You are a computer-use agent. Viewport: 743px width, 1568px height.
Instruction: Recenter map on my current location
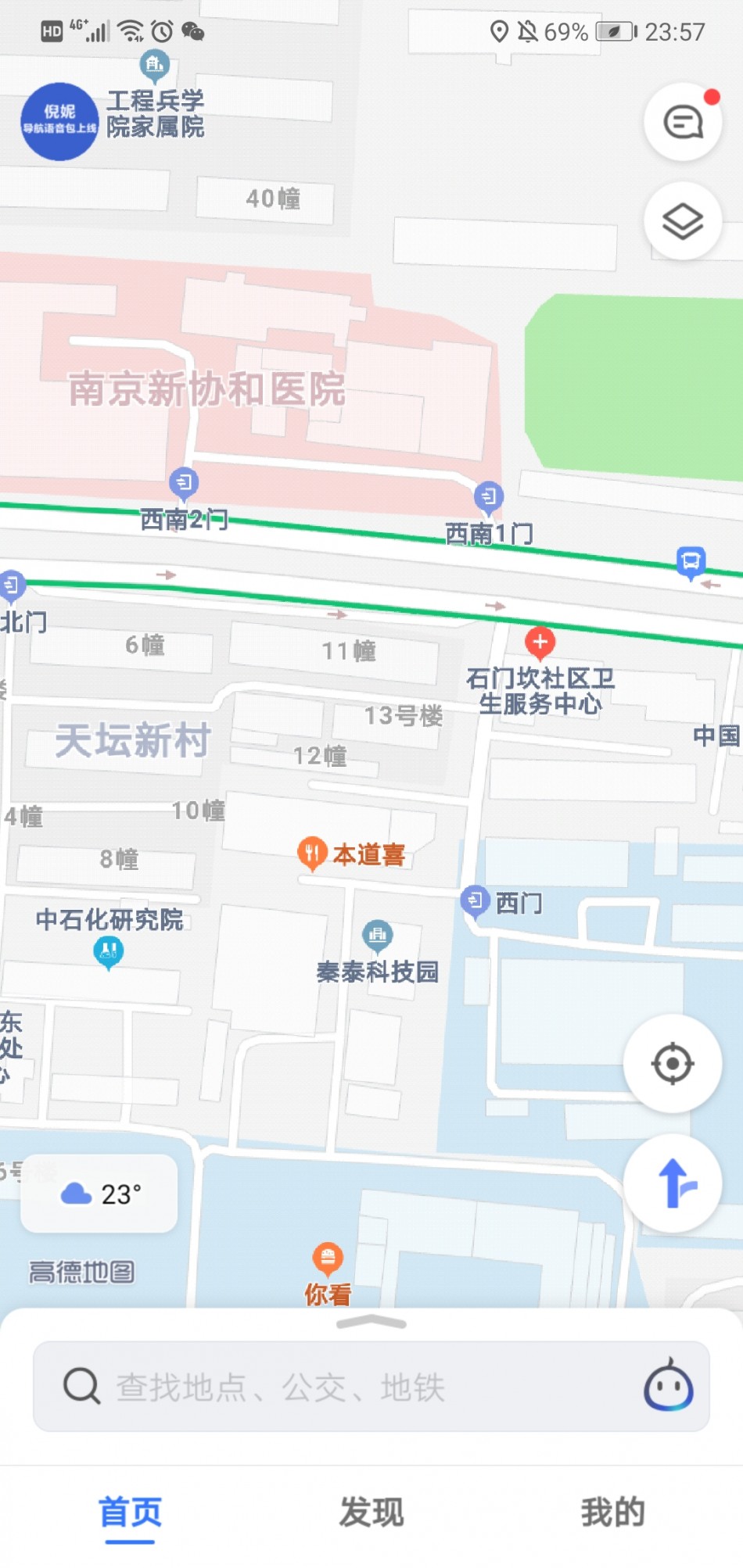point(672,1063)
